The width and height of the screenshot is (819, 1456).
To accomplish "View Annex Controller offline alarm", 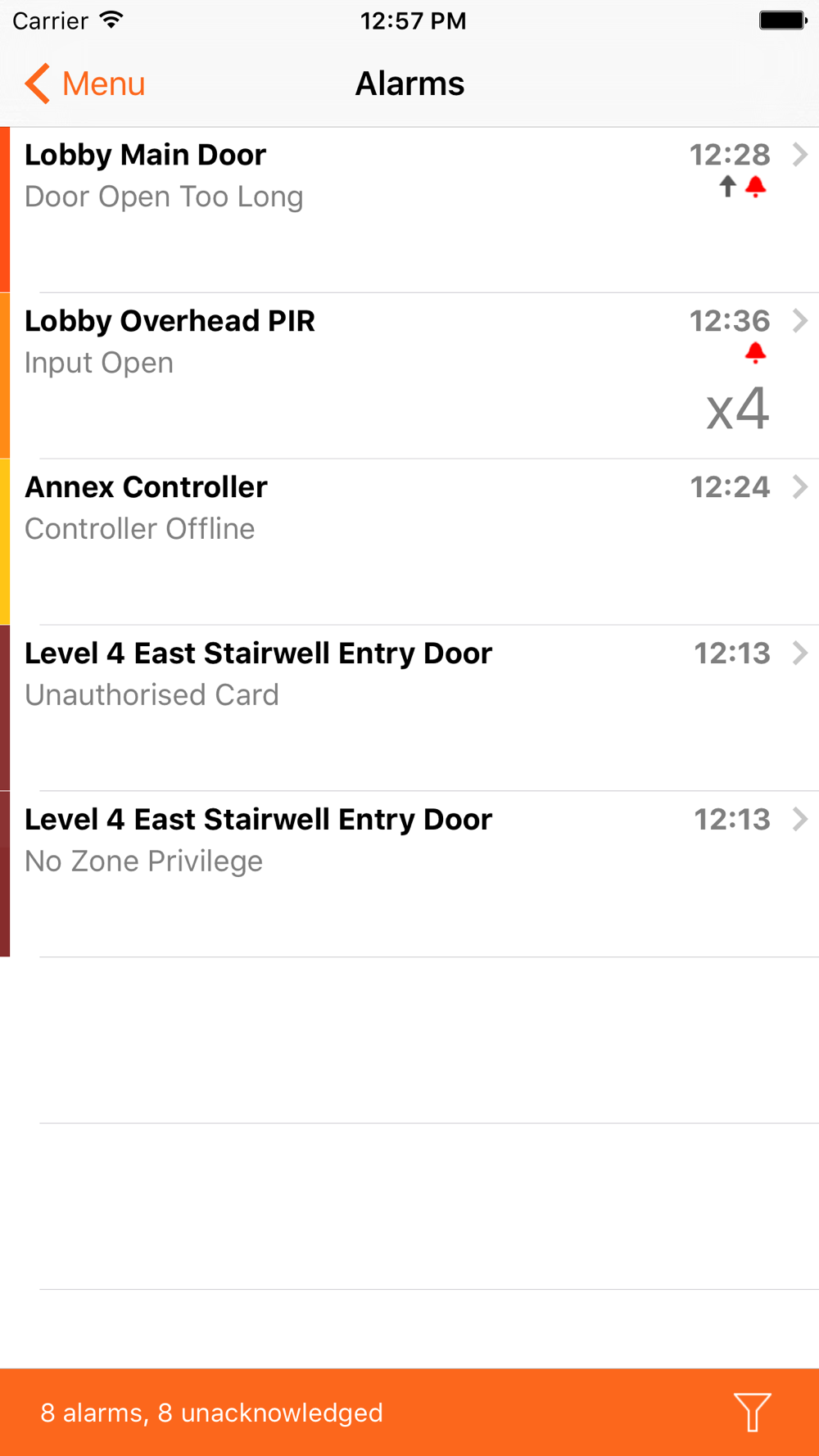I will tap(409, 542).
